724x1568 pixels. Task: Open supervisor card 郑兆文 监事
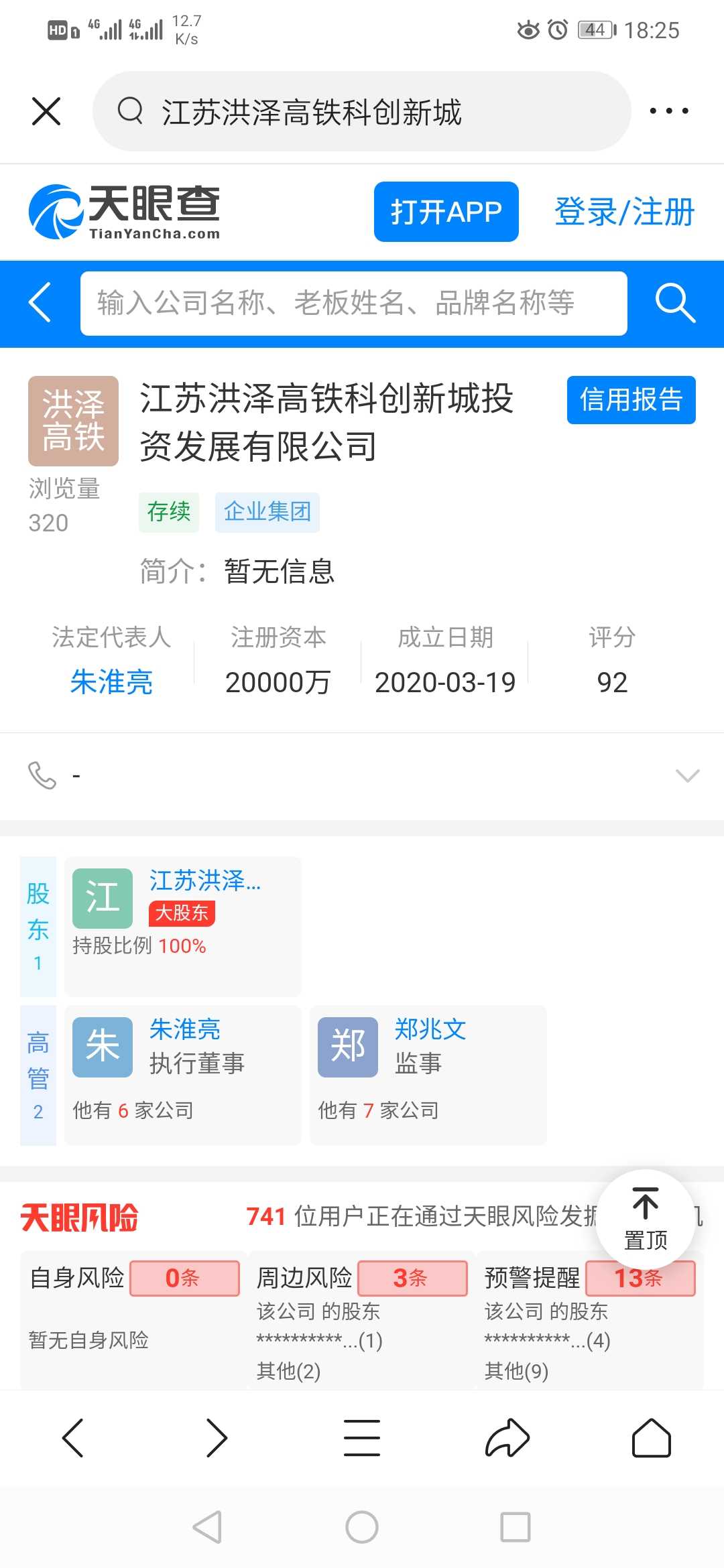(428, 1075)
